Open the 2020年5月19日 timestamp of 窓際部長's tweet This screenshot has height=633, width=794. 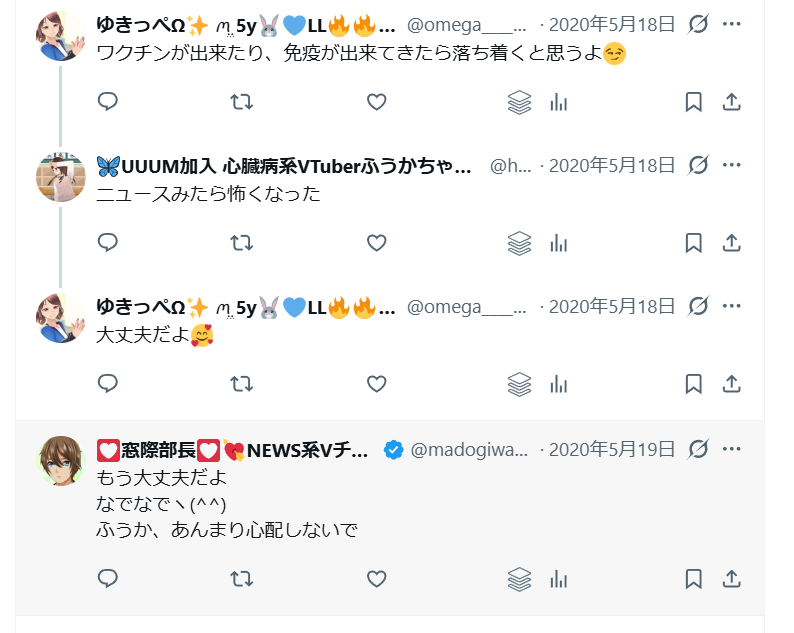click(612, 450)
